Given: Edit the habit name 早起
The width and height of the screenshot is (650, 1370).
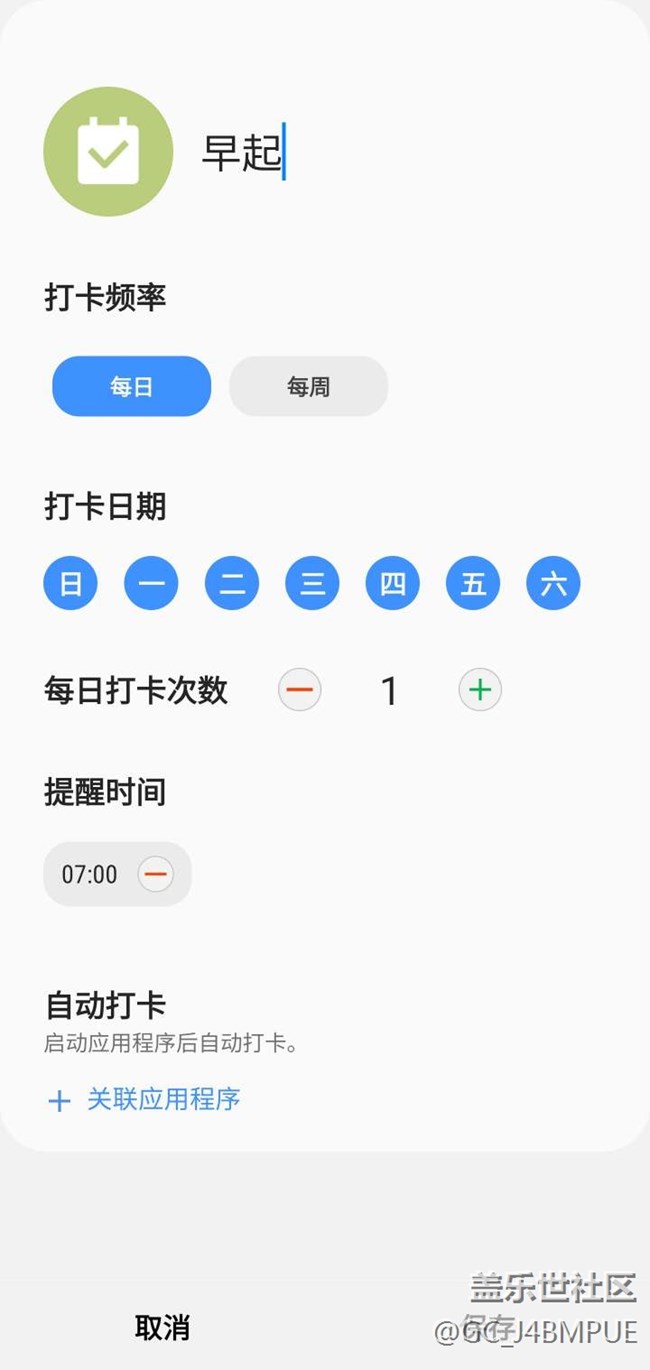Looking at the screenshot, I should [242, 153].
